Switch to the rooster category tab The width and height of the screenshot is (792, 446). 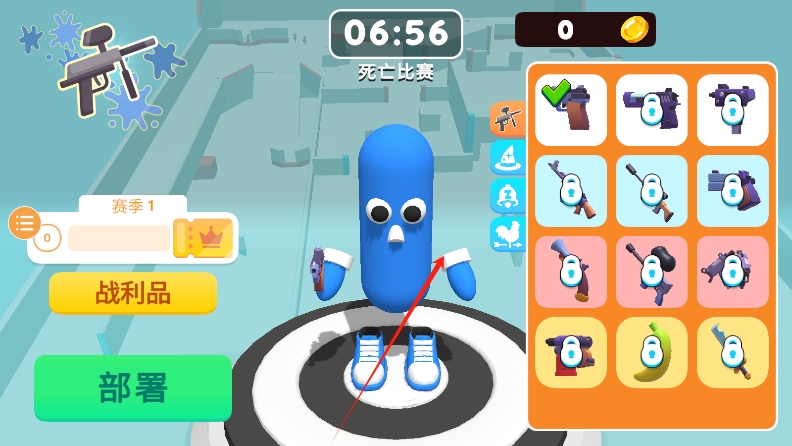click(508, 233)
